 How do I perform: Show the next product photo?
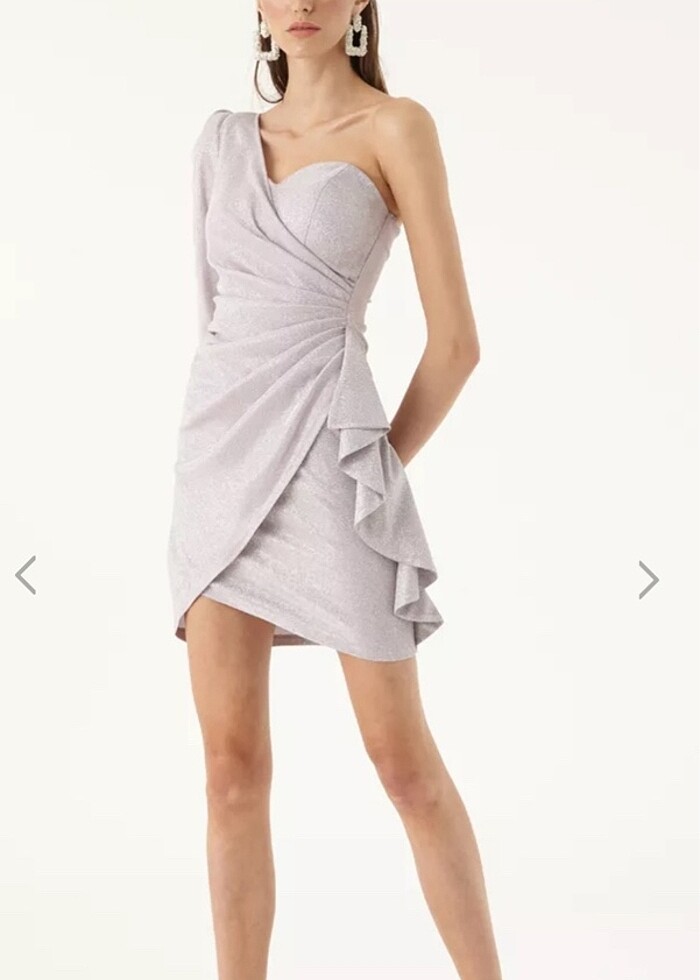(x=648, y=580)
